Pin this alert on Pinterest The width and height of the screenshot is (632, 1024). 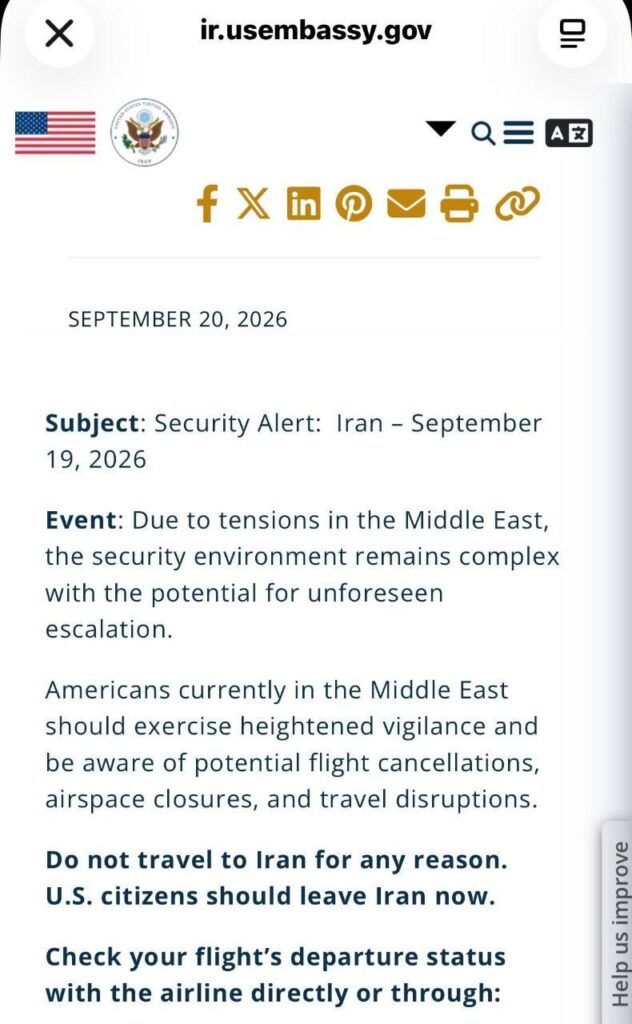(354, 204)
